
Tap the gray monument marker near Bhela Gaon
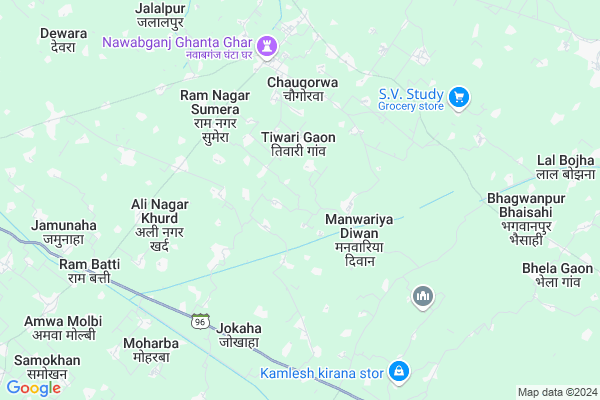[x=422, y=296]
